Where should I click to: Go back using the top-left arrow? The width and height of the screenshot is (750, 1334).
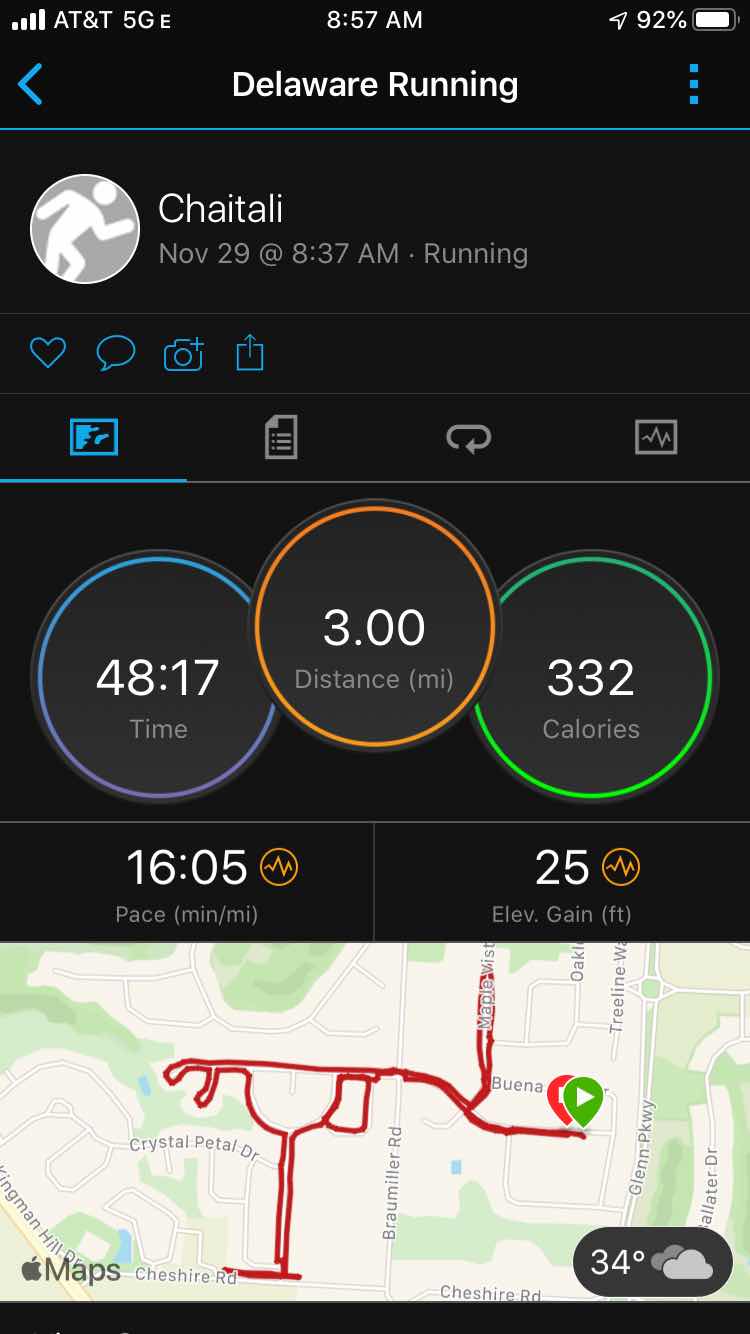coord(31,85)
